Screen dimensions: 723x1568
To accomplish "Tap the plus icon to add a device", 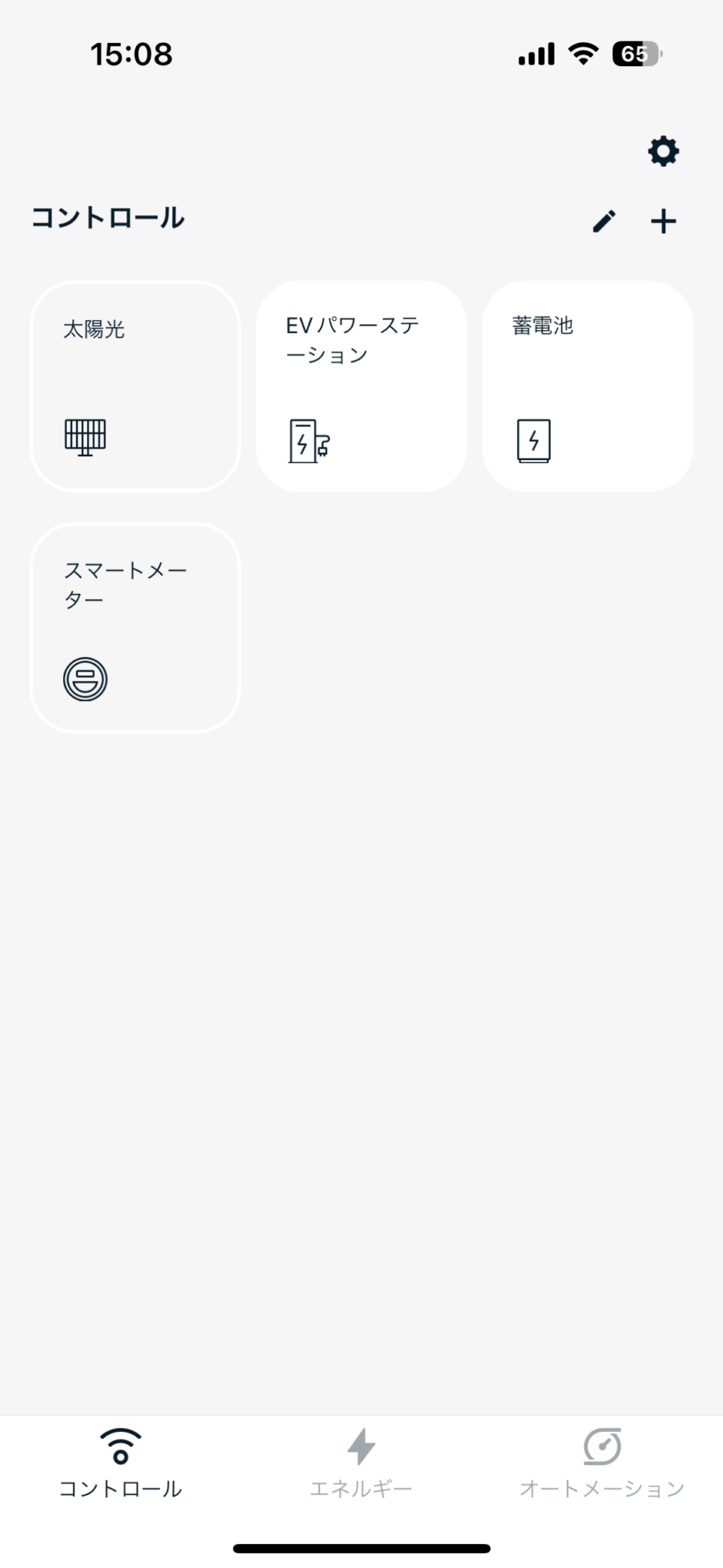I will (x=663, y=221).
